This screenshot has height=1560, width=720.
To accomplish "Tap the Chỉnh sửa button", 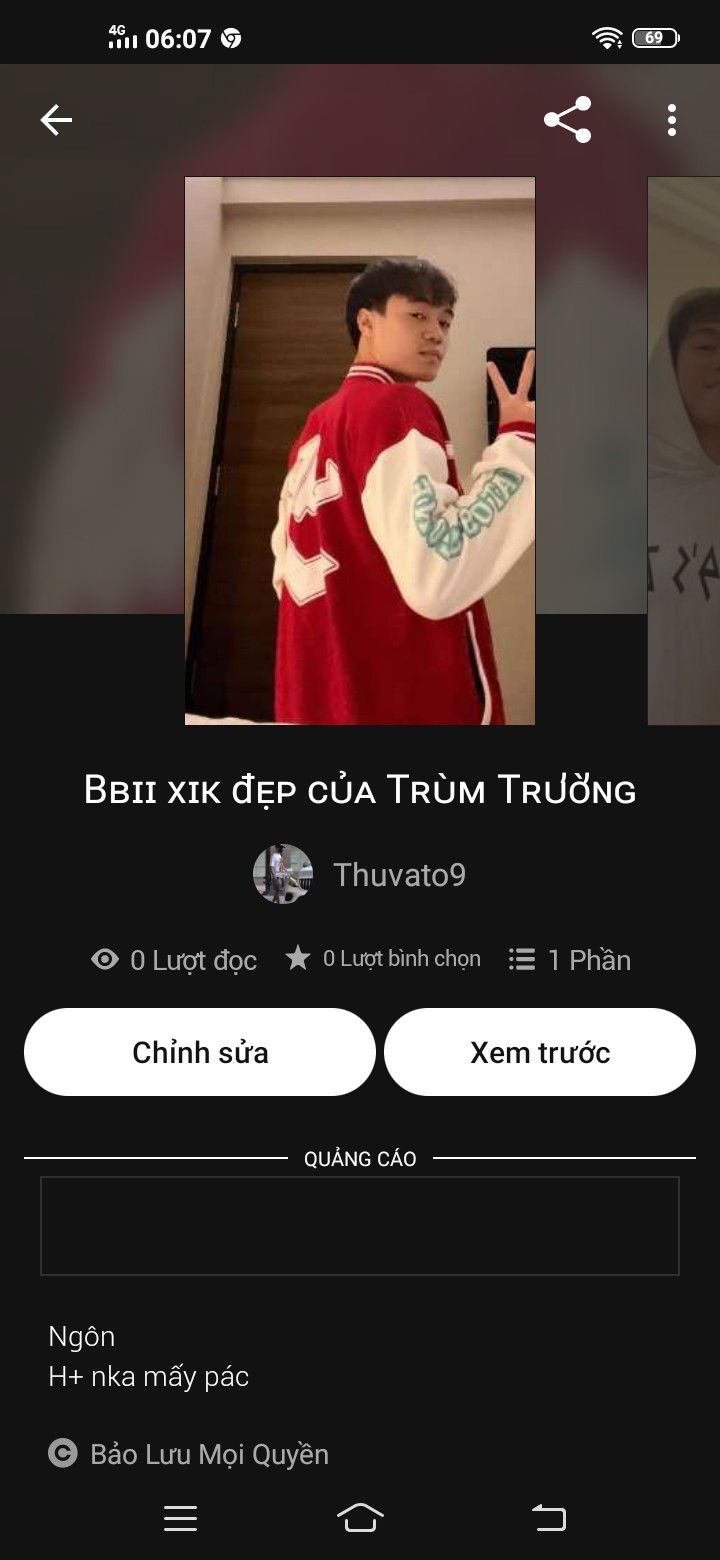I will tap(200, 1052).
